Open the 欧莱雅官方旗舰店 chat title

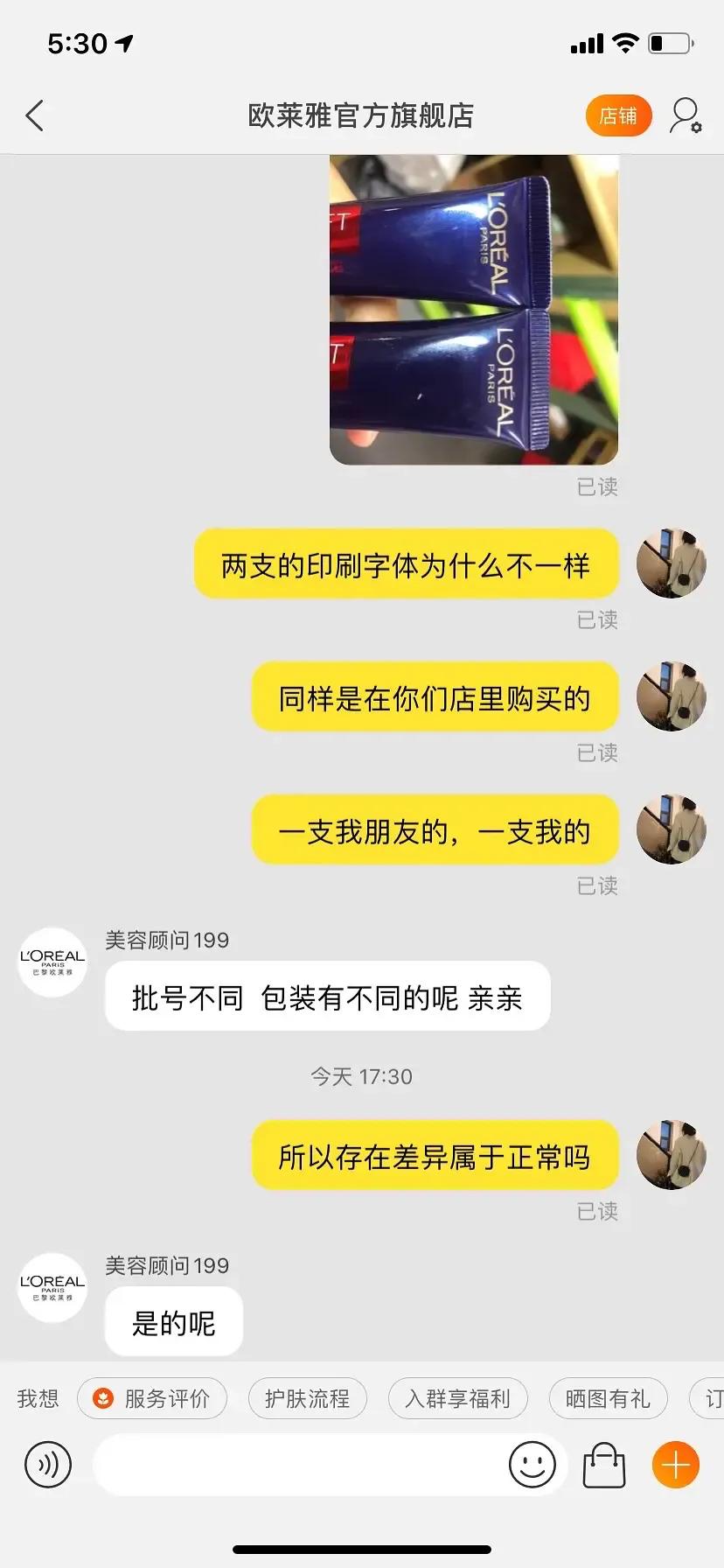(x=362, y=115)
